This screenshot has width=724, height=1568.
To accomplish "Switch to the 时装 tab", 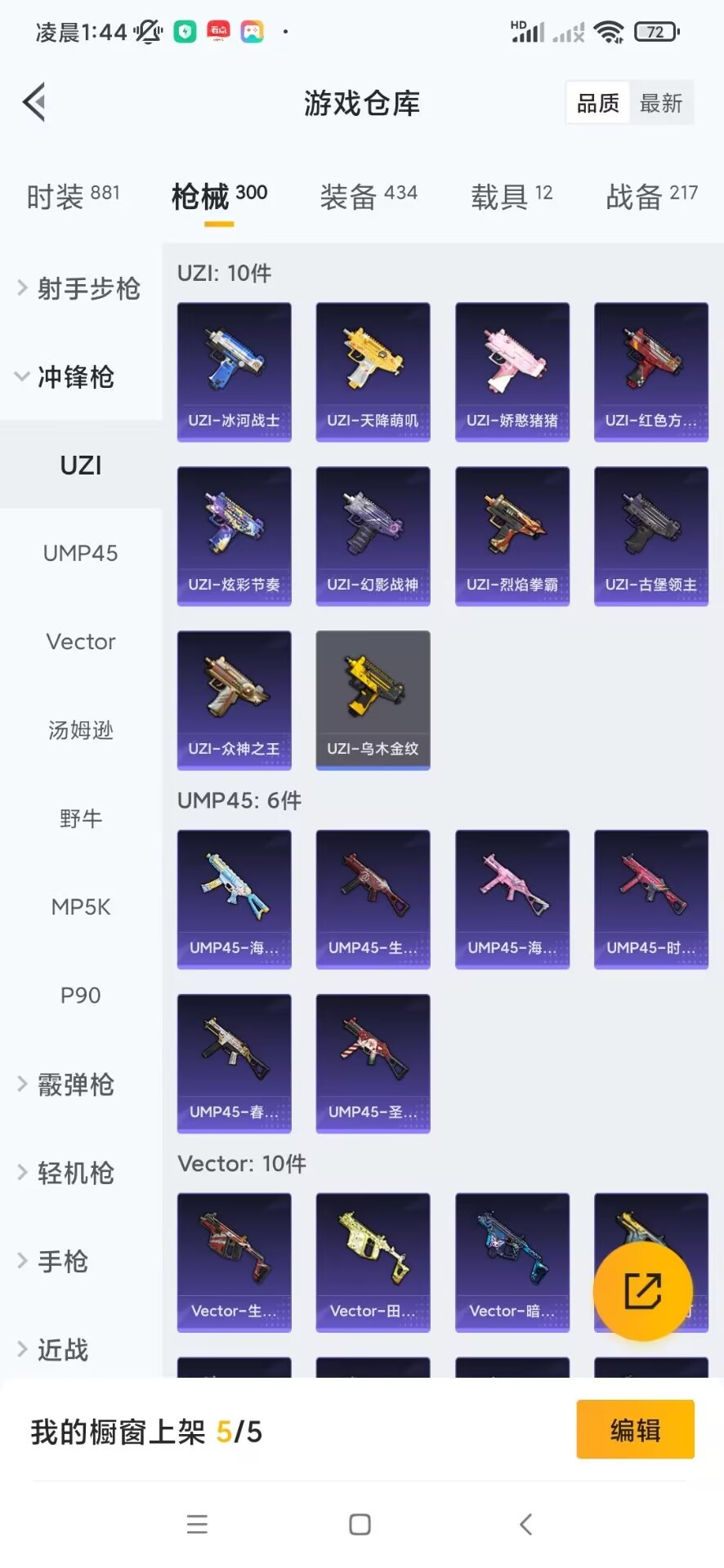I will tap(73, 196).
